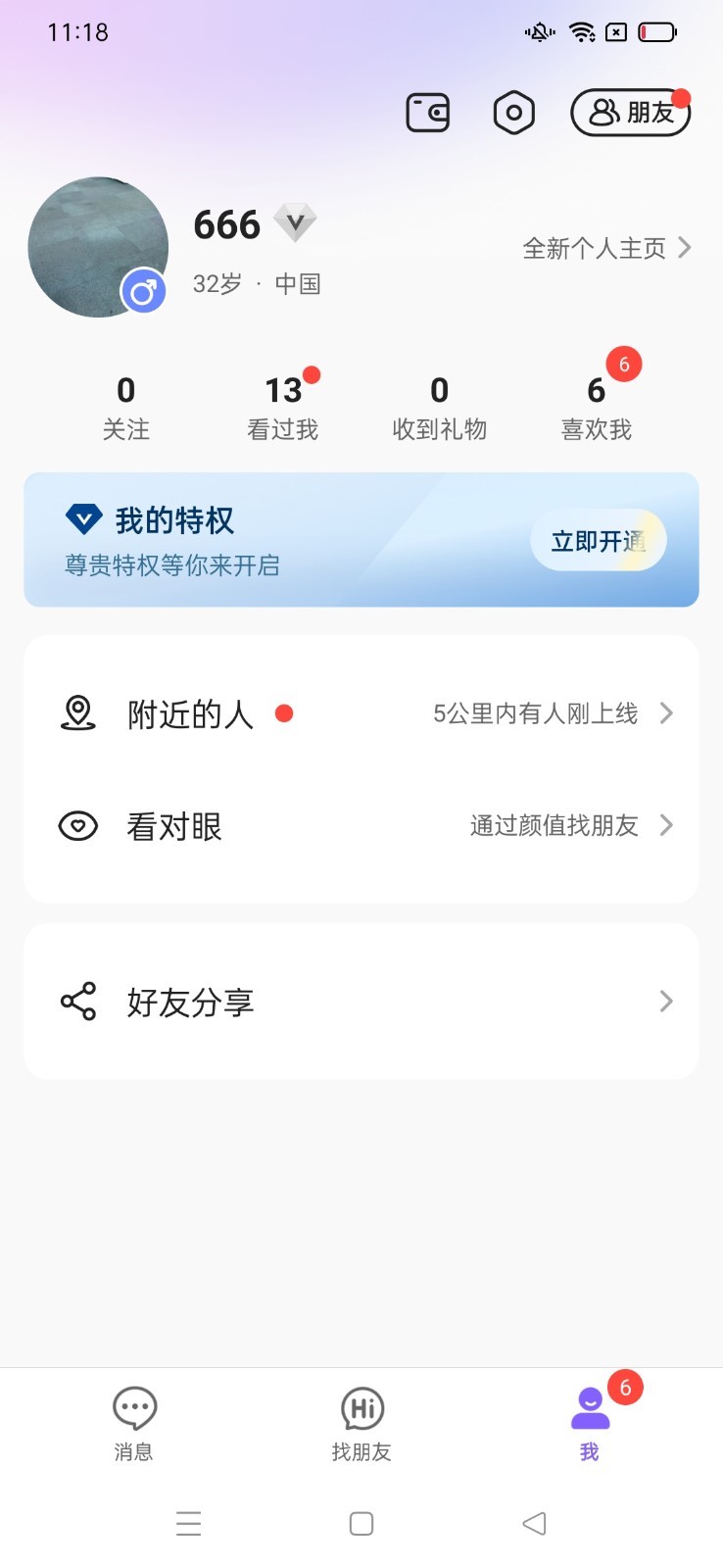Click the V membership badge next to 666

(293, 223)
